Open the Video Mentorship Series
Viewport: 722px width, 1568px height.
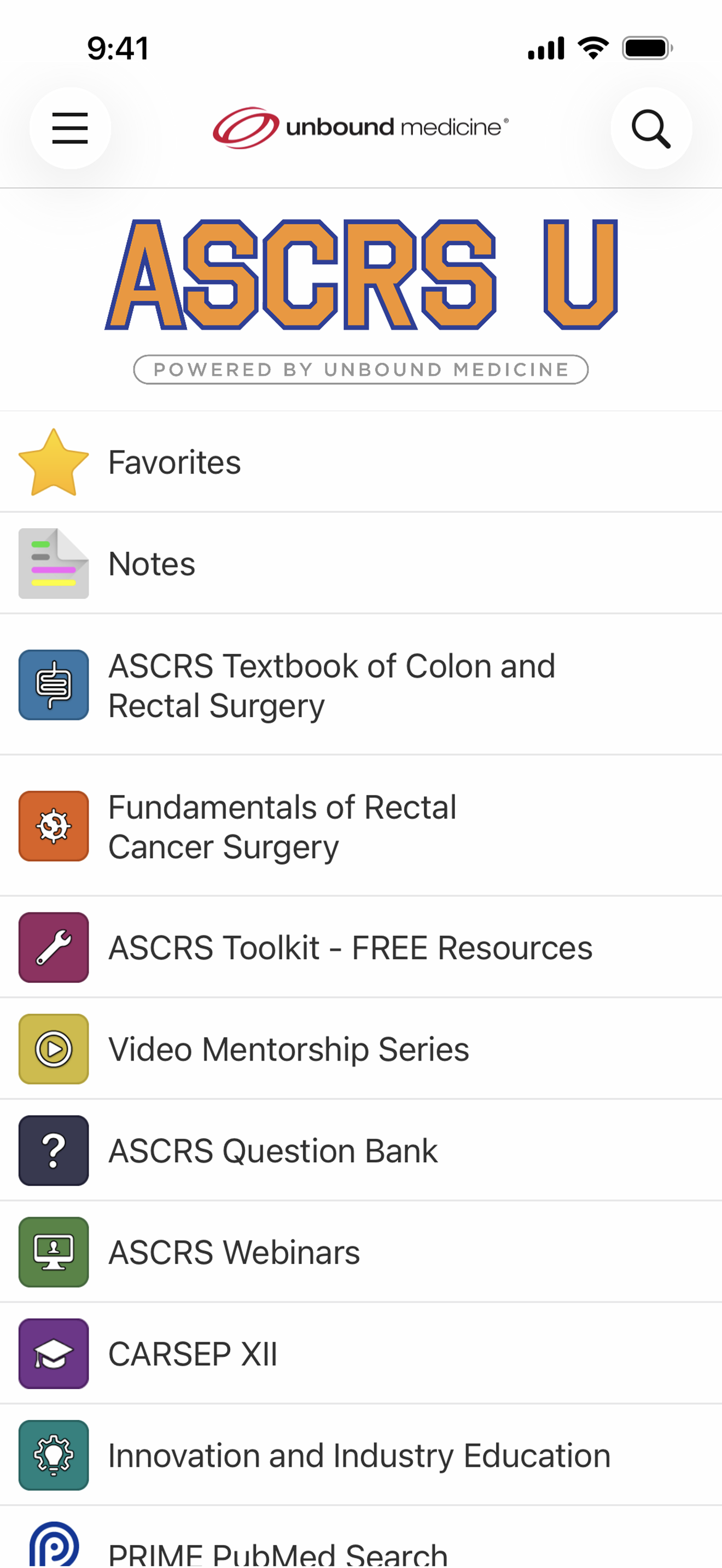[x=288, y=1048]
